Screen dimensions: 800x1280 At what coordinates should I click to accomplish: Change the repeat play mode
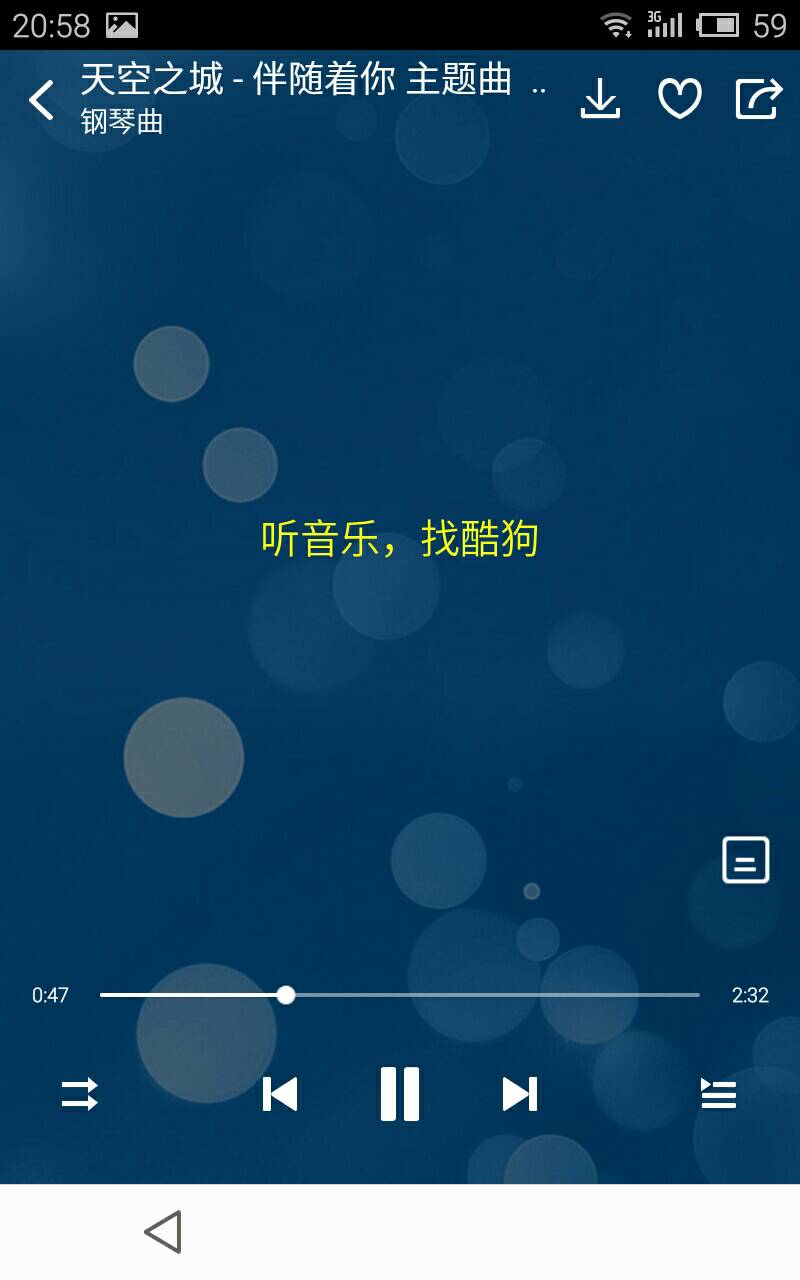click(80, 1093)
